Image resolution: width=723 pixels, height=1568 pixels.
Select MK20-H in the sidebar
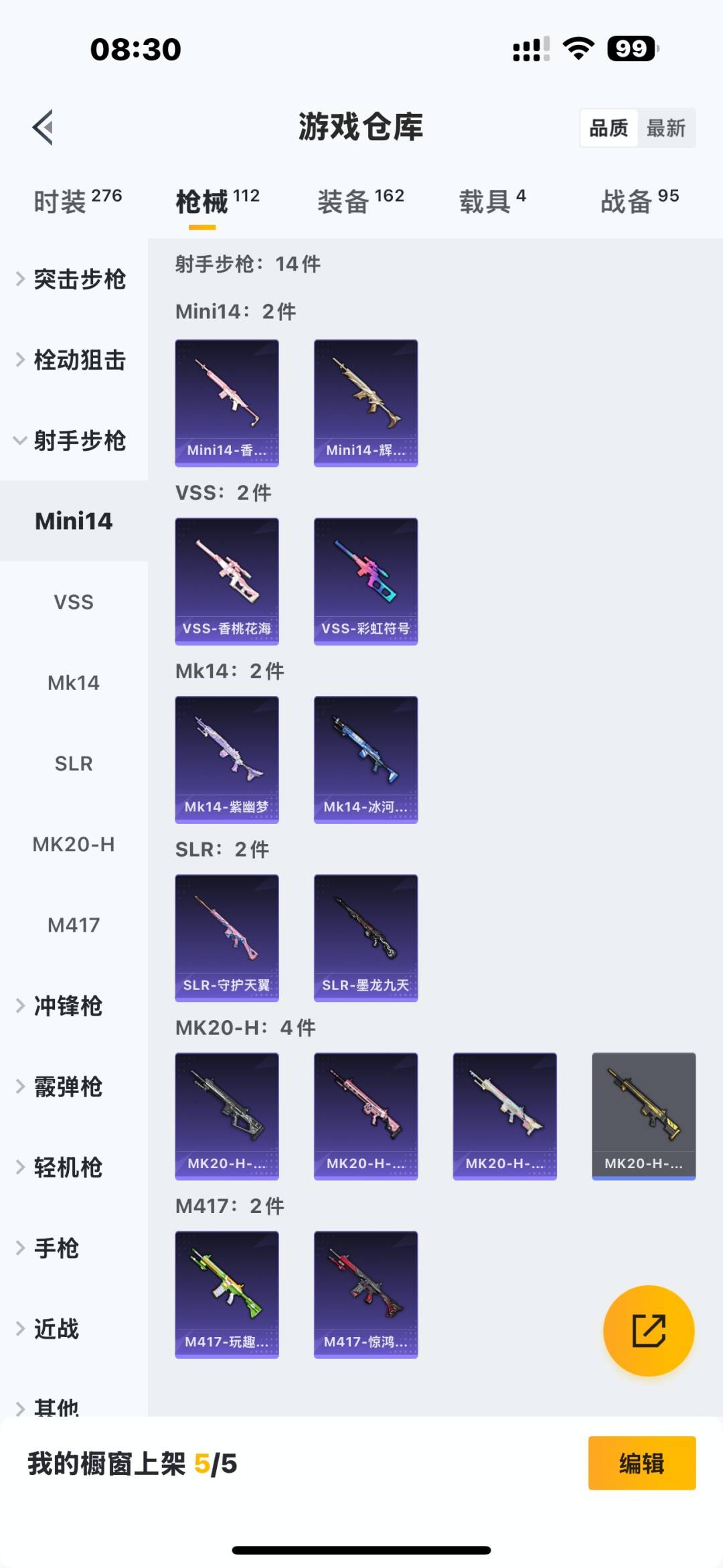tap(74, 844)
